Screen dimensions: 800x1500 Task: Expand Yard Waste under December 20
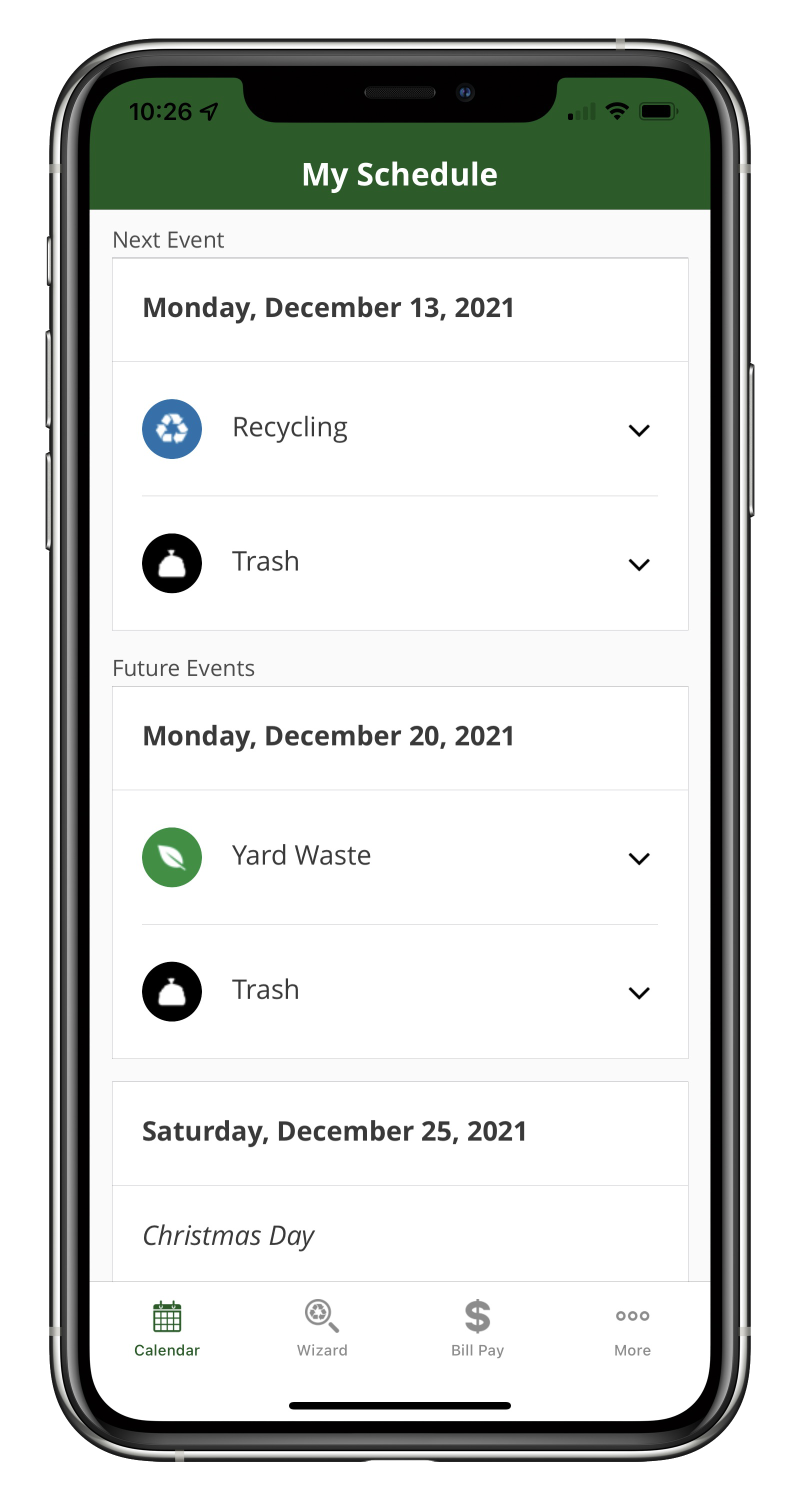tap(400, 857)
